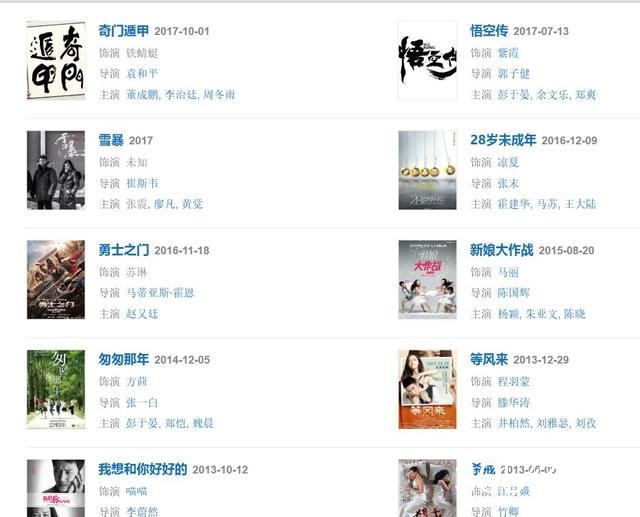View actor 井柏然's page
The width and height of the screenshot is (640, 517).
(513, 423)
